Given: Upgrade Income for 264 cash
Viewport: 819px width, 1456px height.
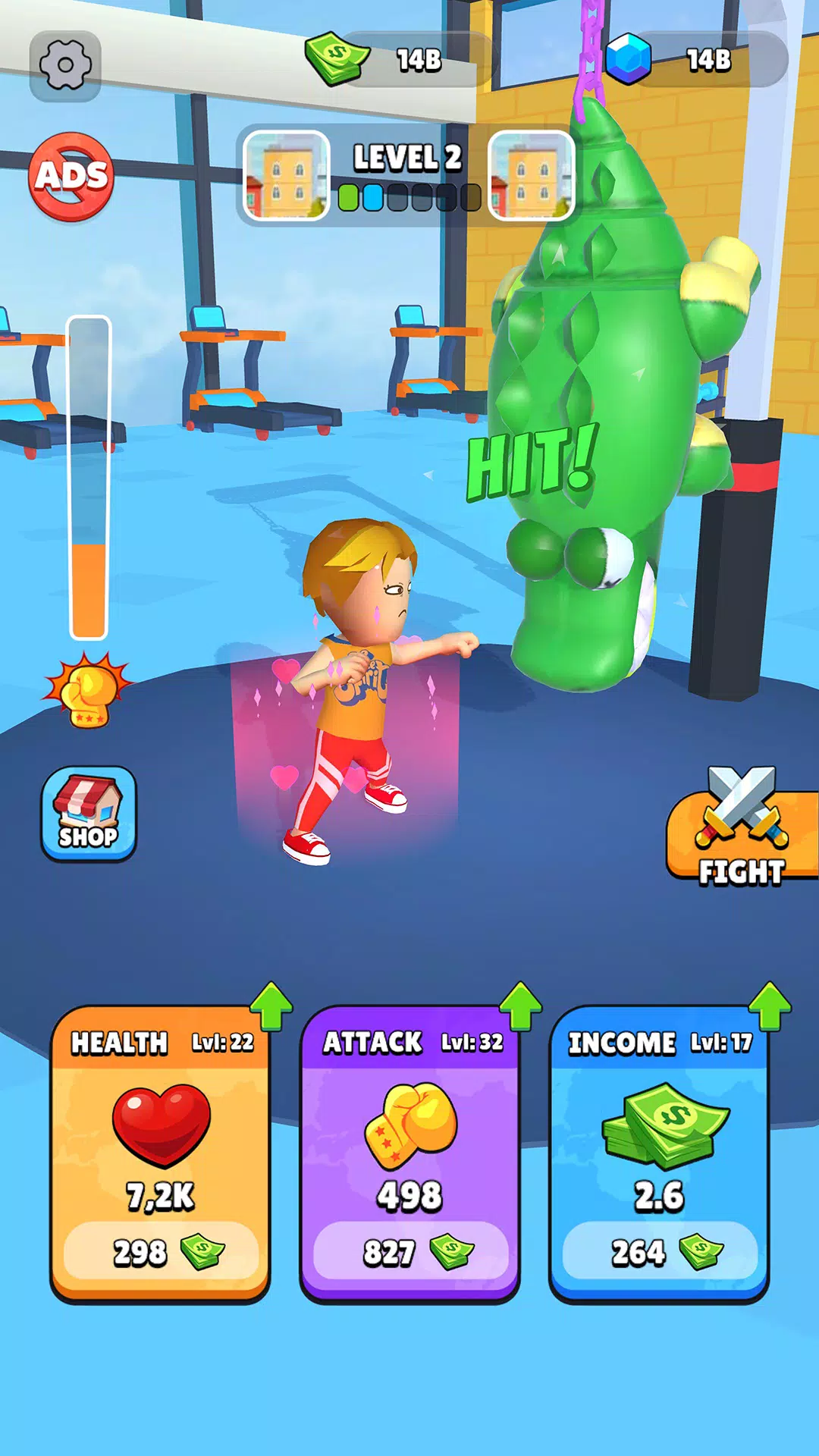Looking at the screenshot, I should 659,1250.
